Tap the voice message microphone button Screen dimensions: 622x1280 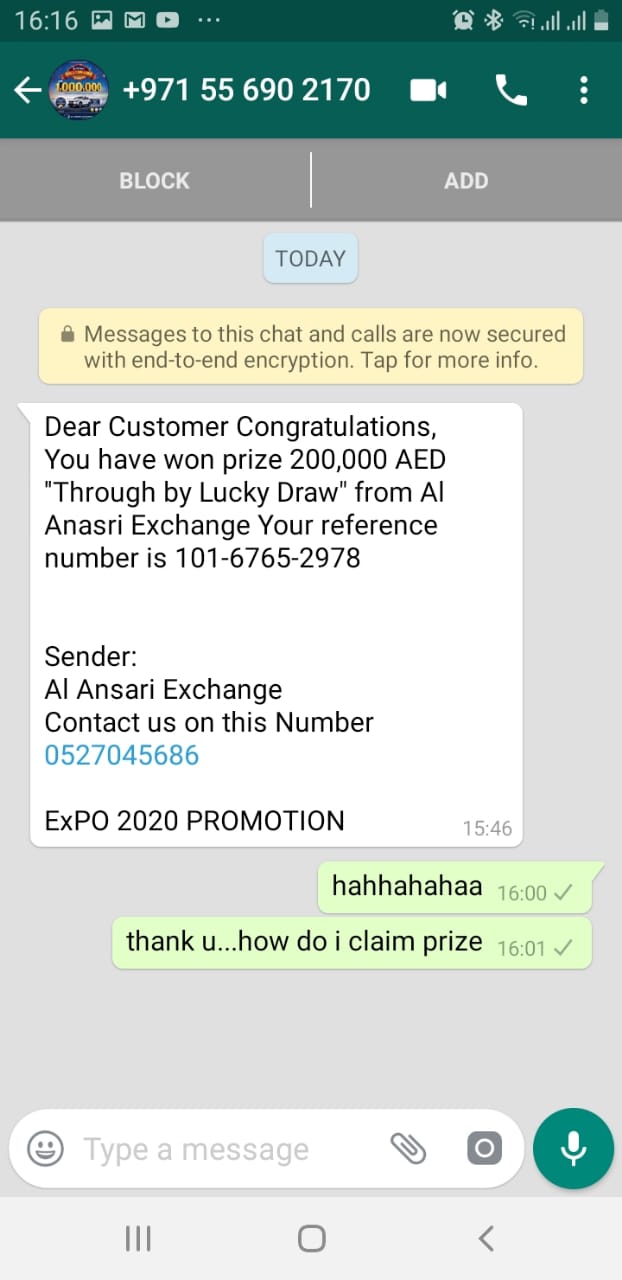coord(573,1148)
